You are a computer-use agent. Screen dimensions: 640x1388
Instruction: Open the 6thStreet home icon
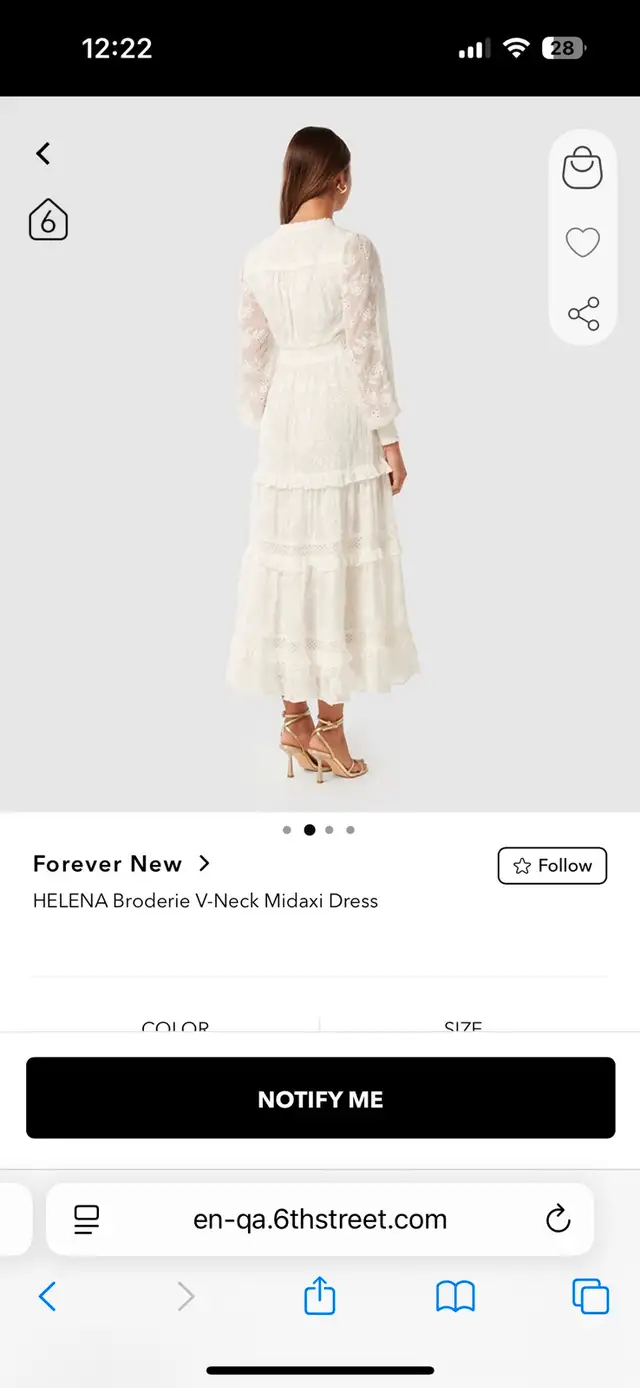(48, 220)
